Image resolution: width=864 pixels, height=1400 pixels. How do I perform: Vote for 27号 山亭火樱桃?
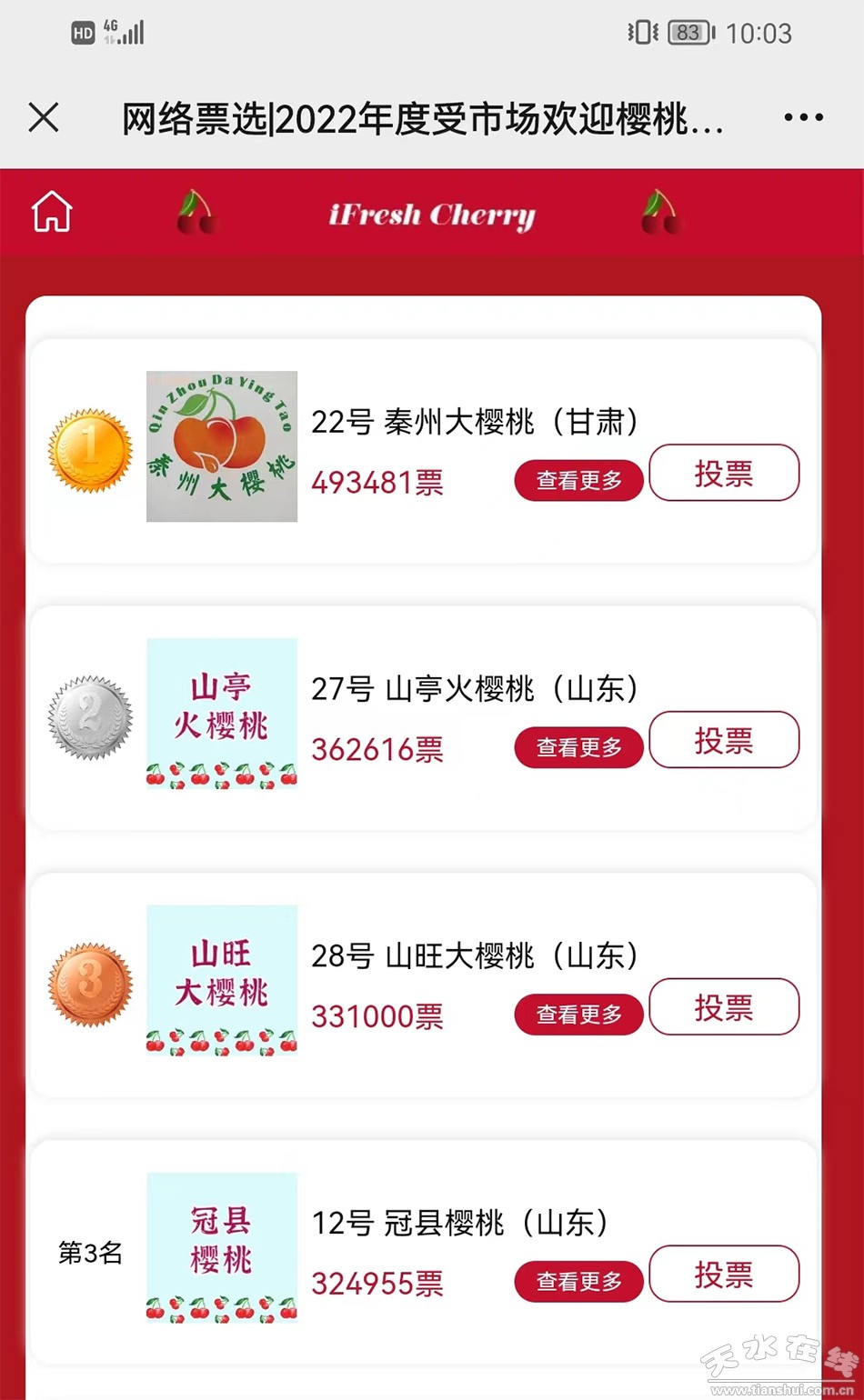pyautogui.click(x=724, y=740)
